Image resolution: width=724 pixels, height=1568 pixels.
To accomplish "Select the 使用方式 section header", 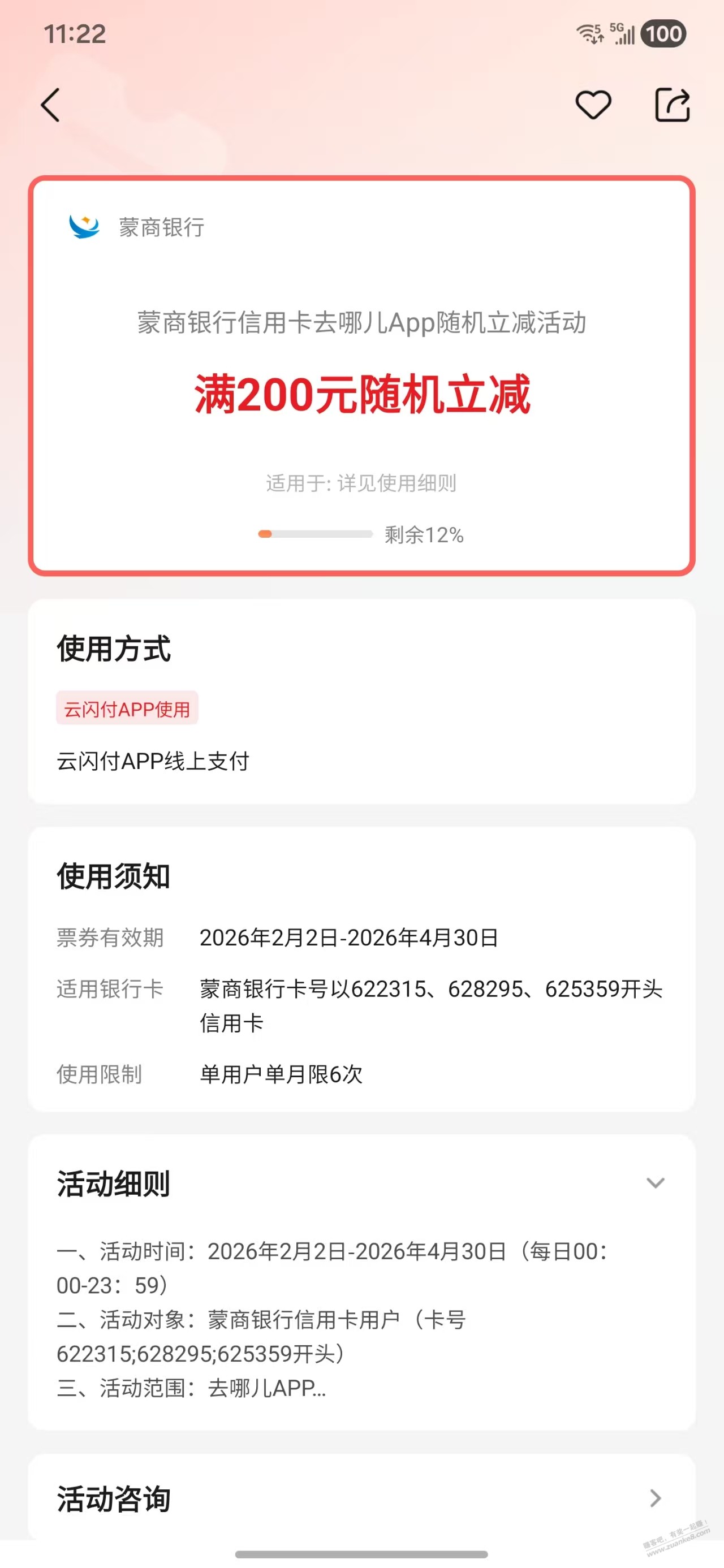I will (x=114, y=649).
